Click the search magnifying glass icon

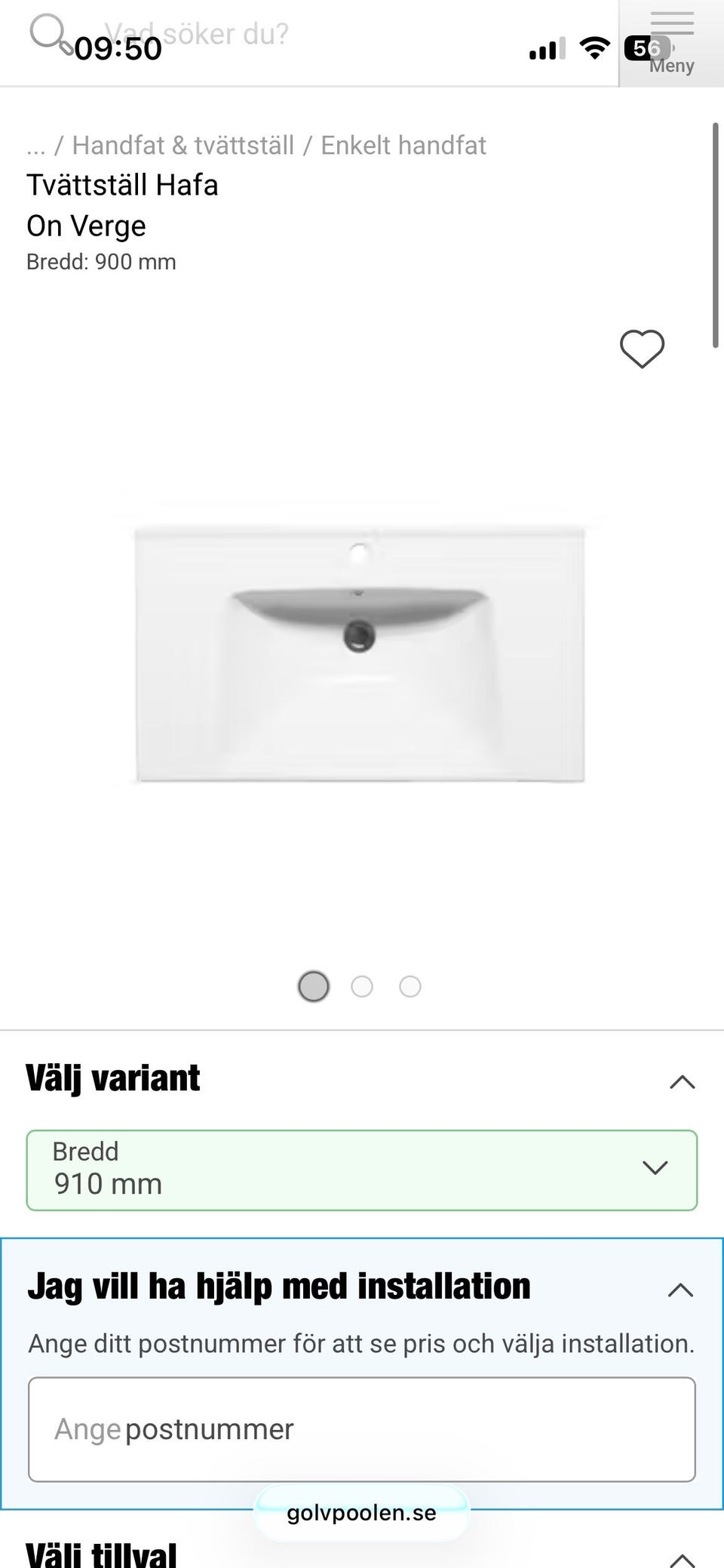pyautogui.click(x=47, y=32)
